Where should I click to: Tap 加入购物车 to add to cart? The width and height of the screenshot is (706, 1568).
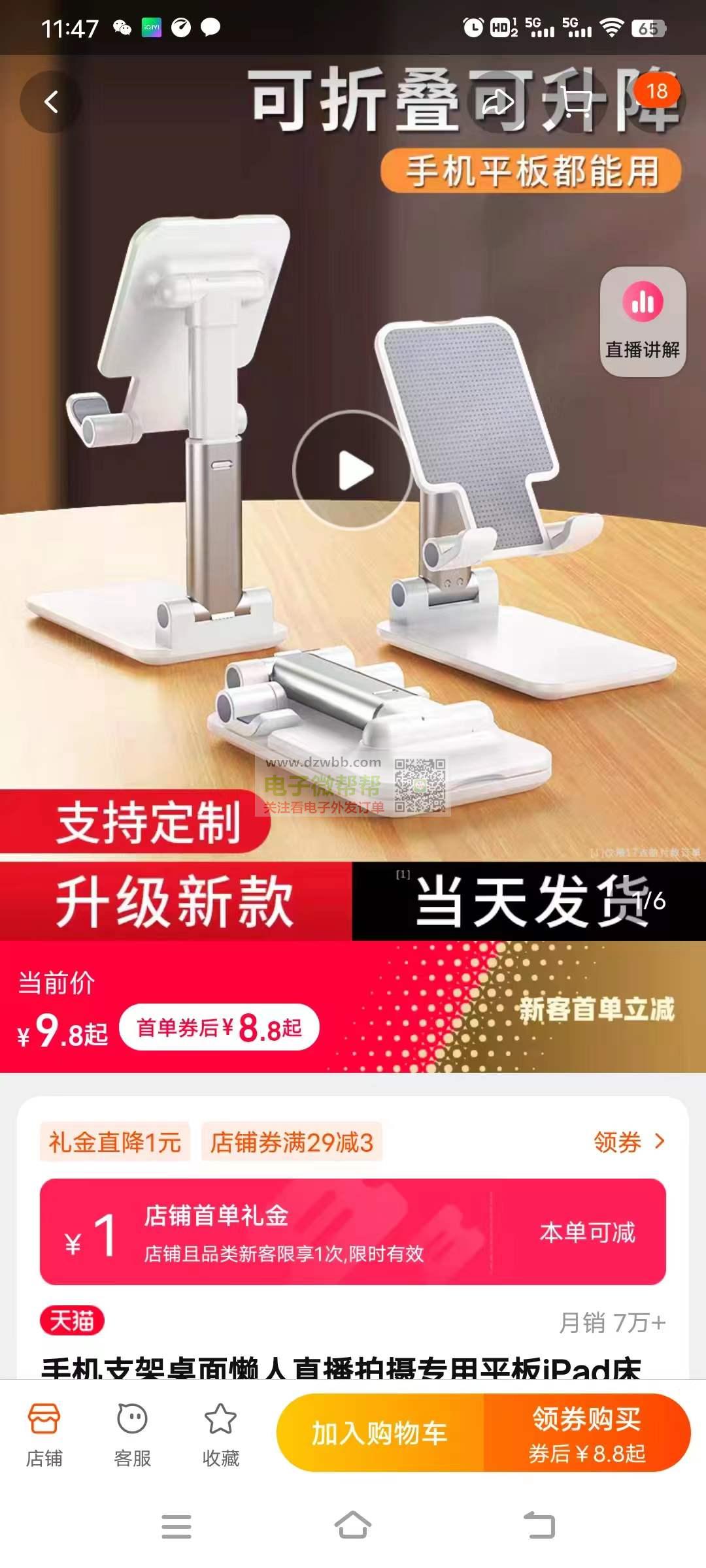coord(380,1433)
